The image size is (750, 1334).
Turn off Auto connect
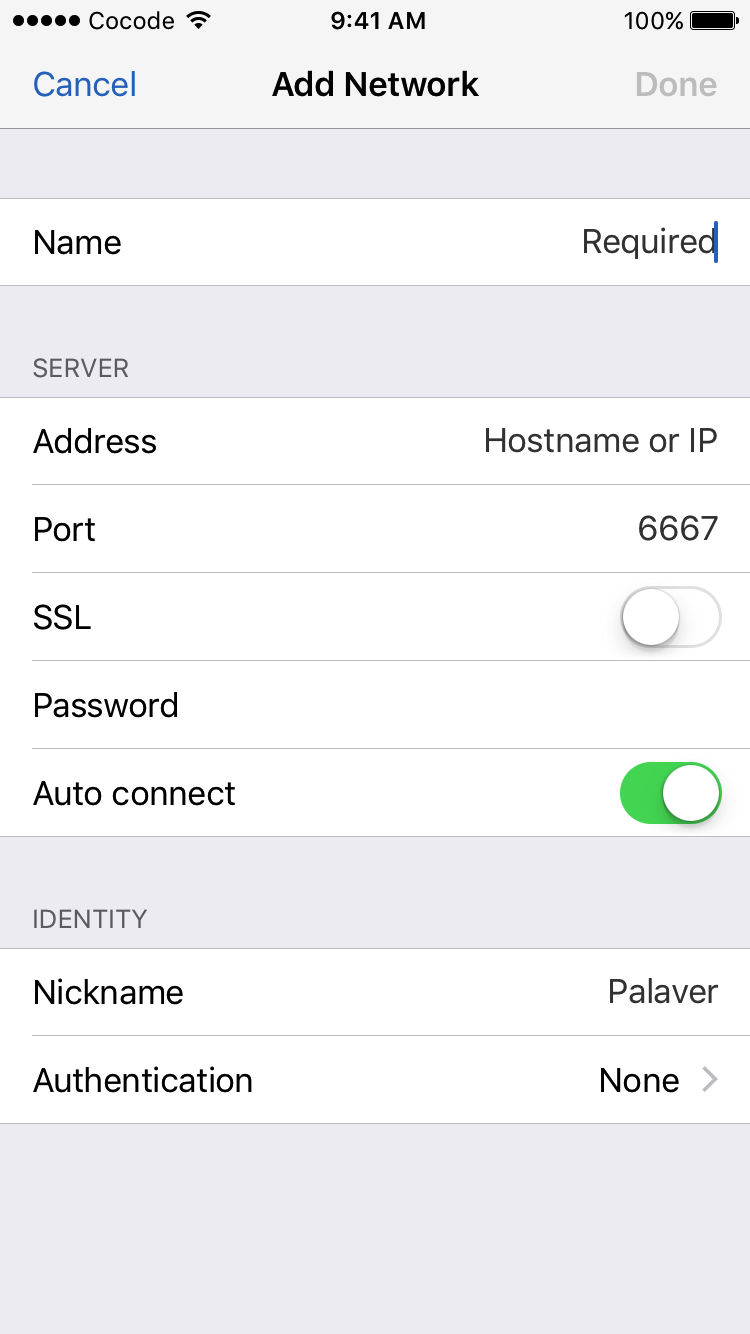coord(671,793)
